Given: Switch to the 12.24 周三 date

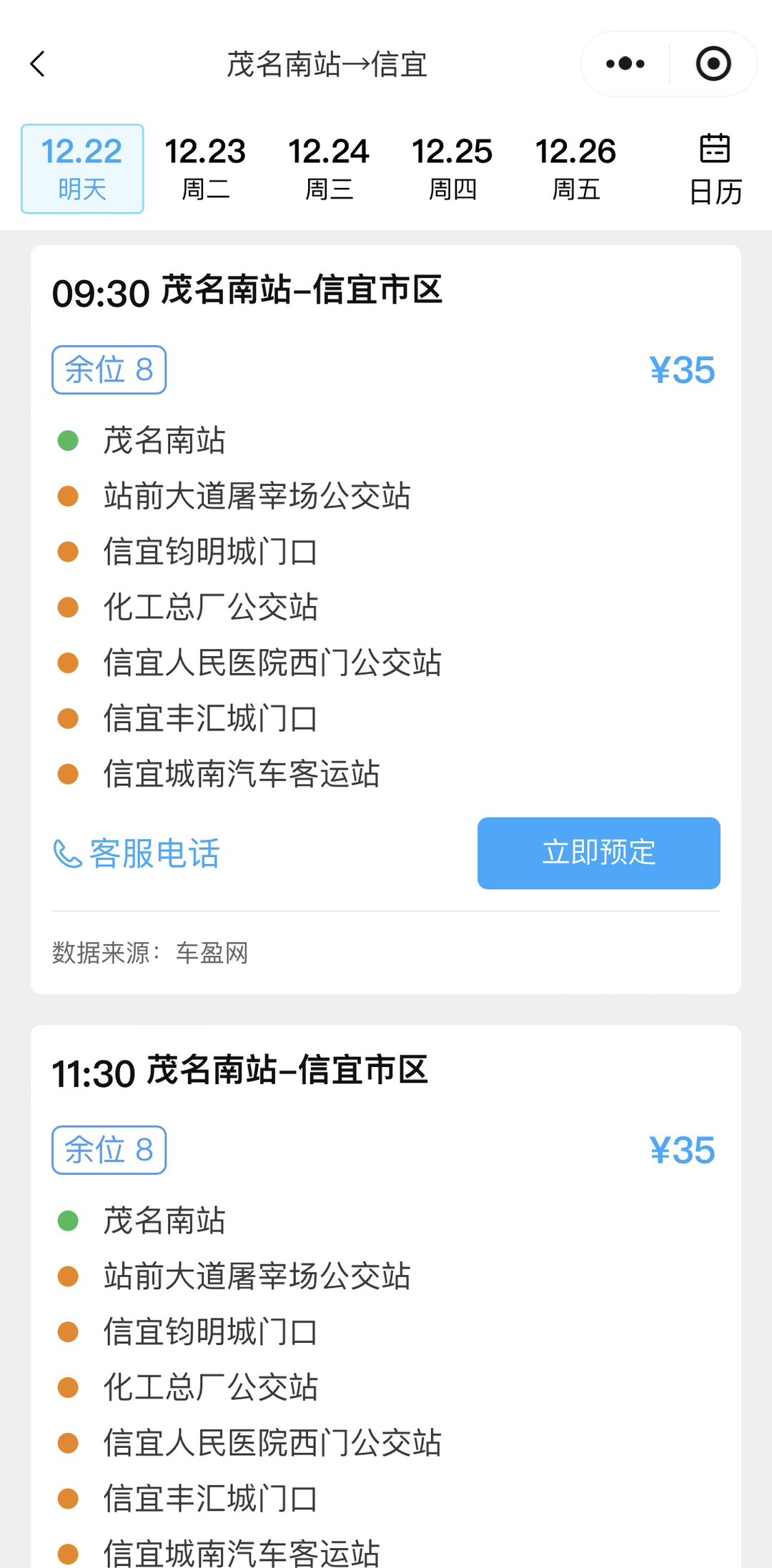Looking at the screenshot, I should pos(329,169).
